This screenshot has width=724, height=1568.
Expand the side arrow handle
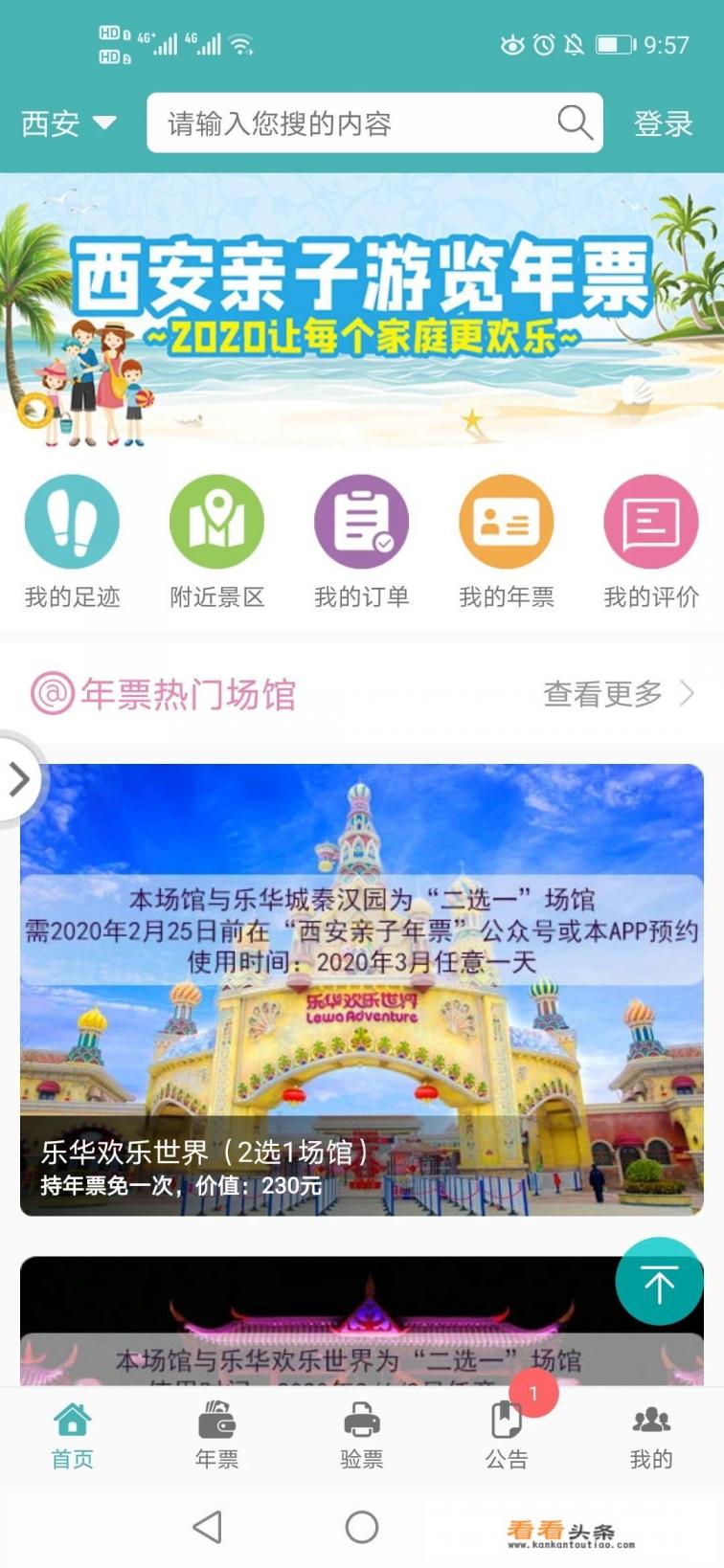pos(19,779)
